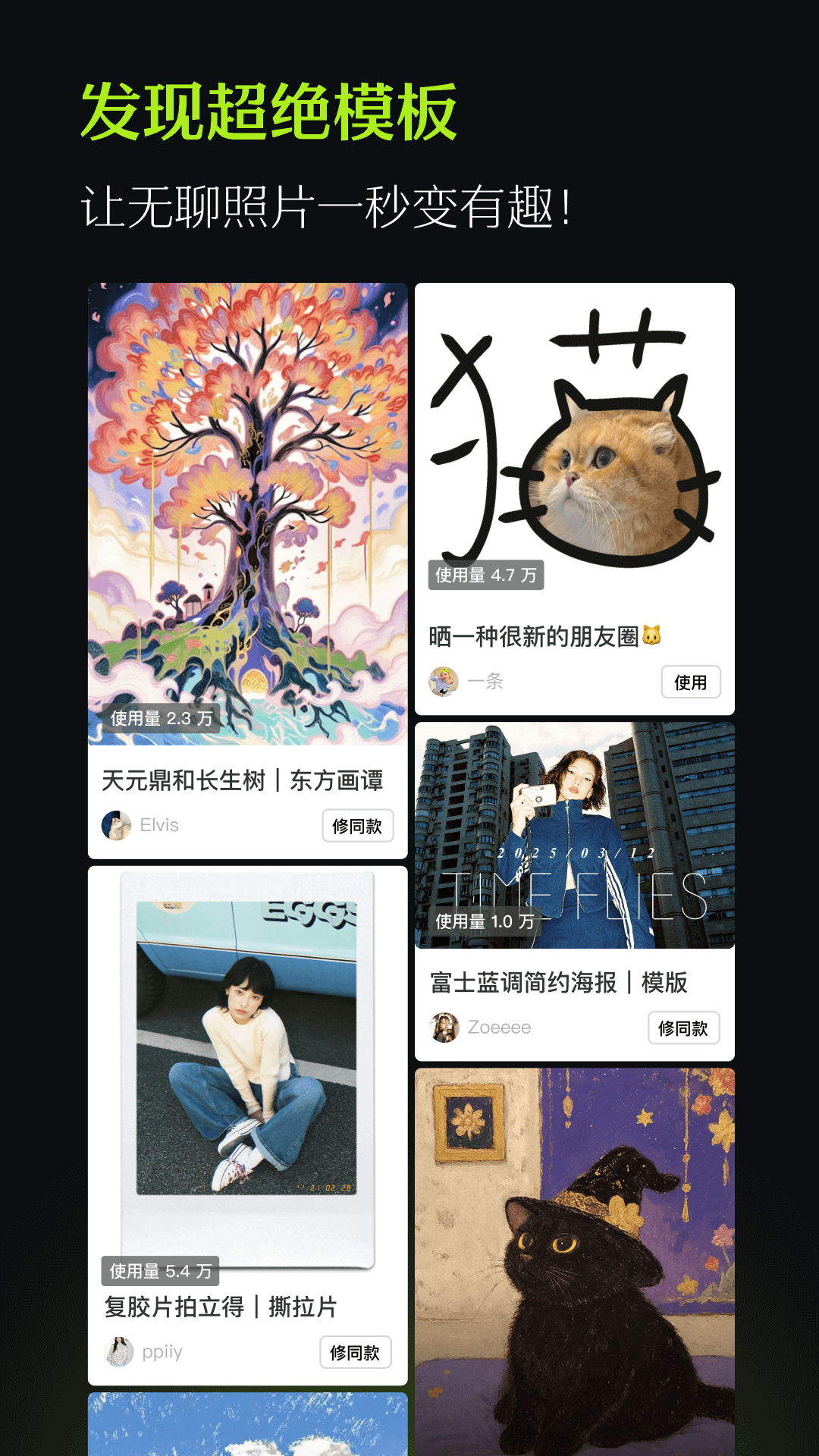Open Zoeeee's creator avatar
The image size is (819, 1456).
[x=445, y=1028]
